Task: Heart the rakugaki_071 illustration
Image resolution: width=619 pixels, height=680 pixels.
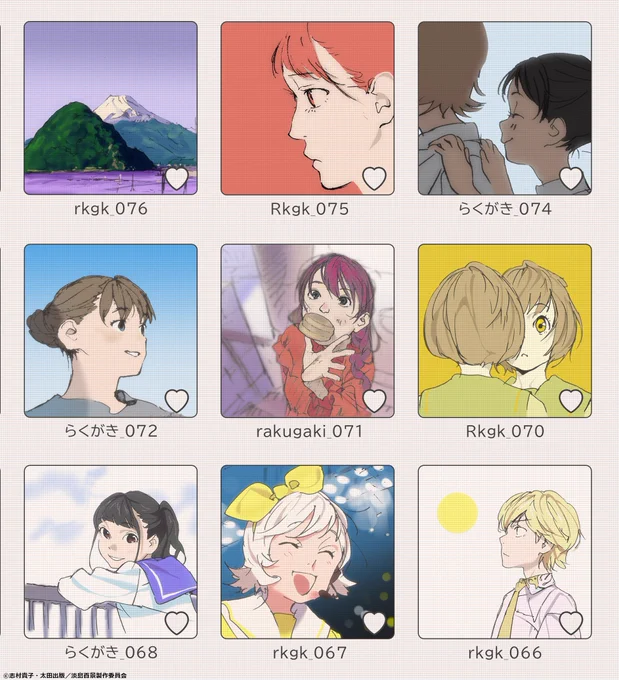Action: tap(374, 401)
